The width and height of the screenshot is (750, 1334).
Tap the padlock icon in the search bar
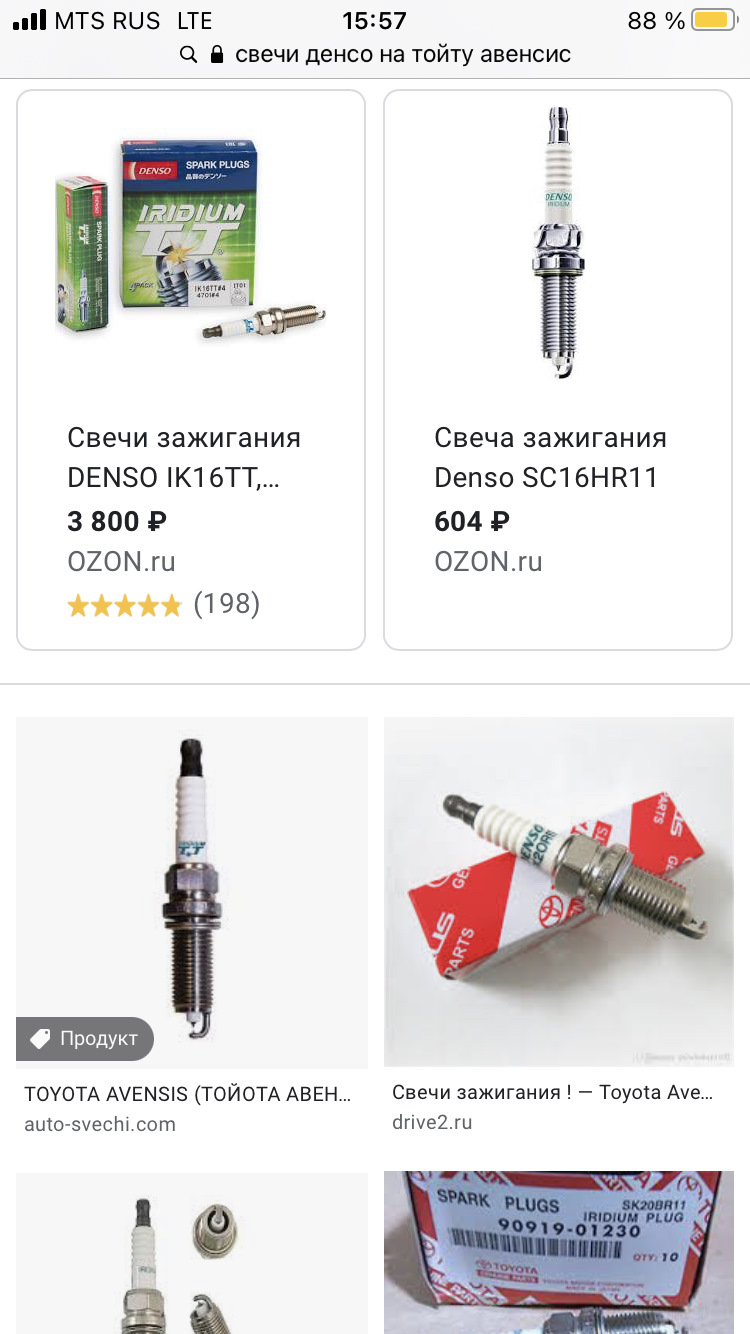point(215,54)
